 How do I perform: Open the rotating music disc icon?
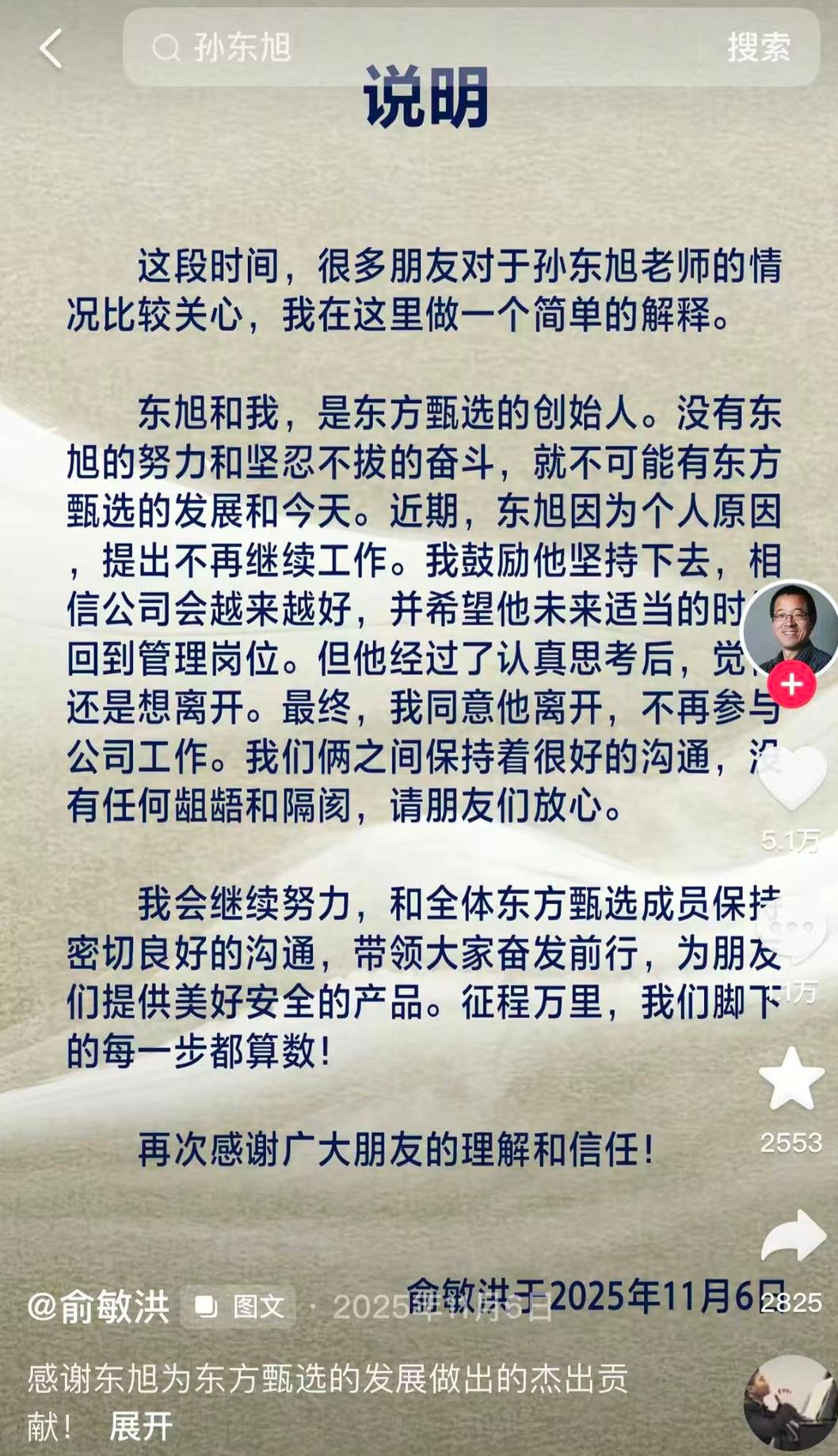tap(790, 1402)
